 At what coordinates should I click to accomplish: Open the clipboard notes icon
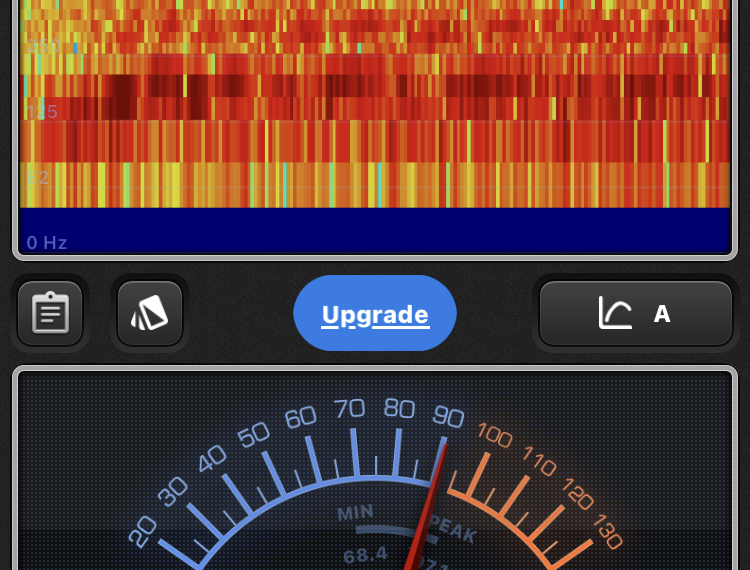click(x=50, y=313)
